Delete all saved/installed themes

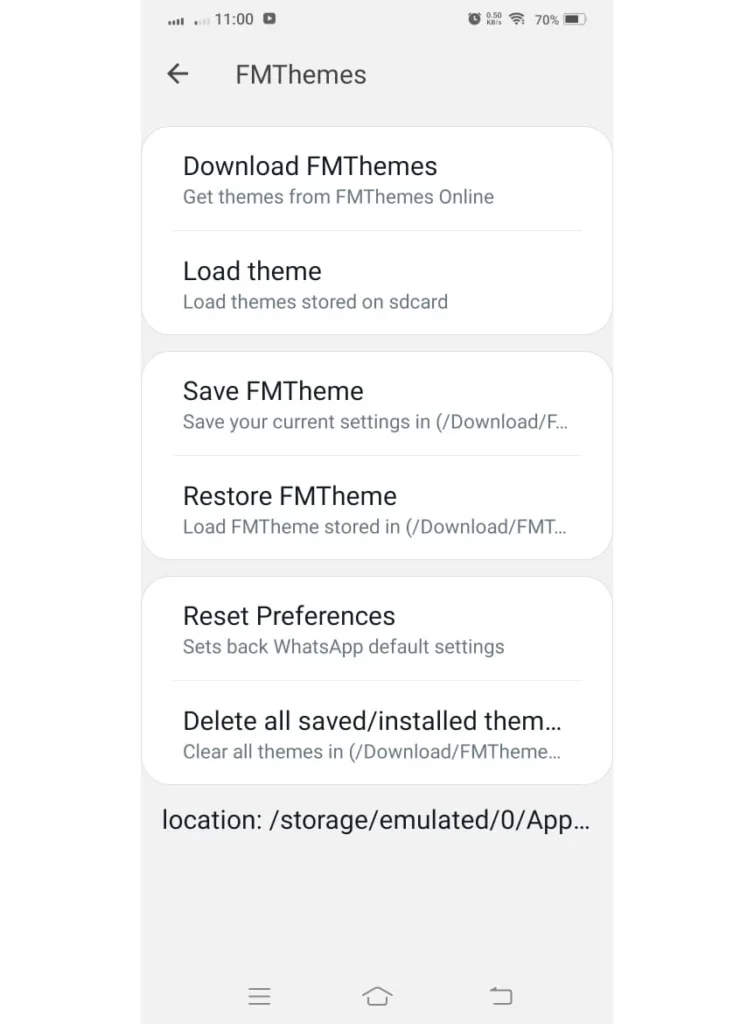(376, 734)
